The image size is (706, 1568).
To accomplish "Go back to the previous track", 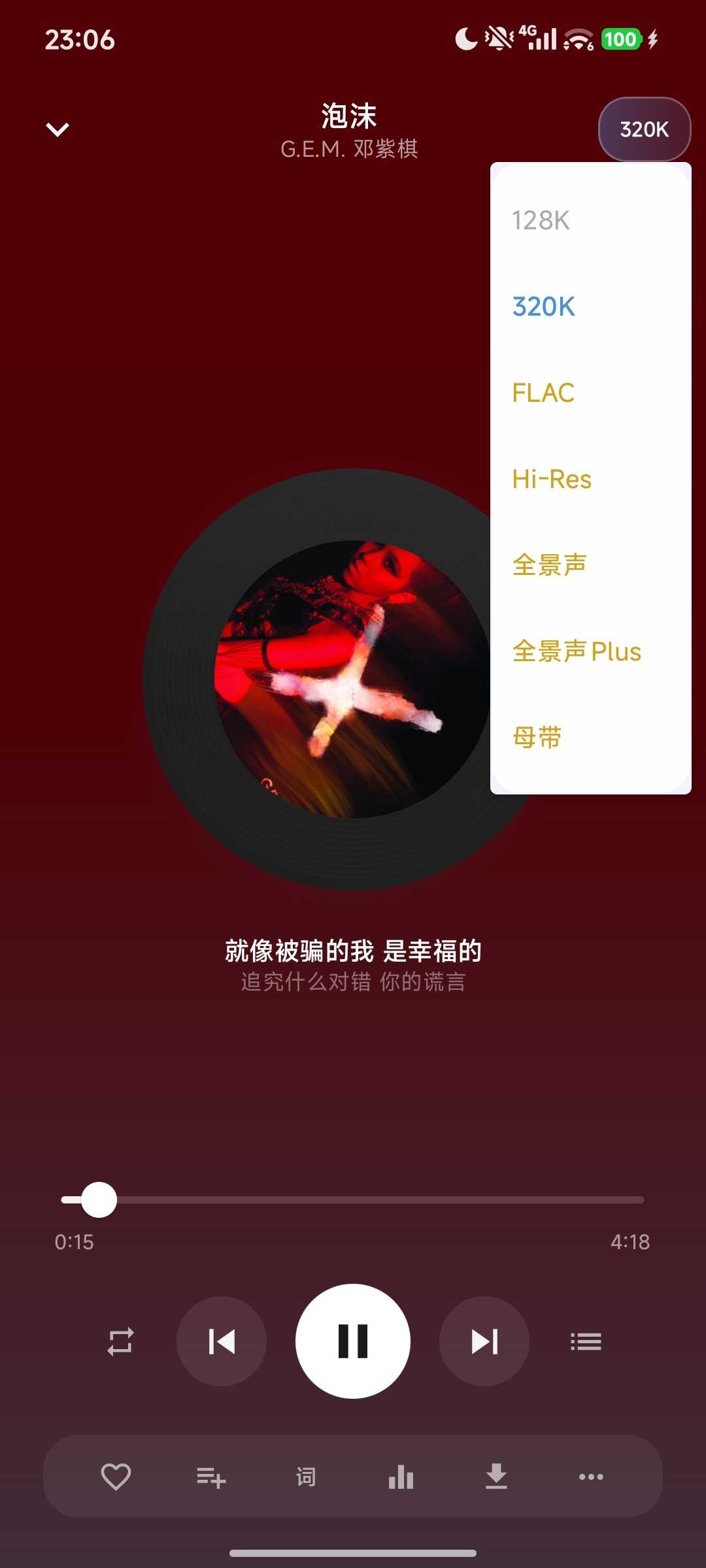I will [222, 1341].
